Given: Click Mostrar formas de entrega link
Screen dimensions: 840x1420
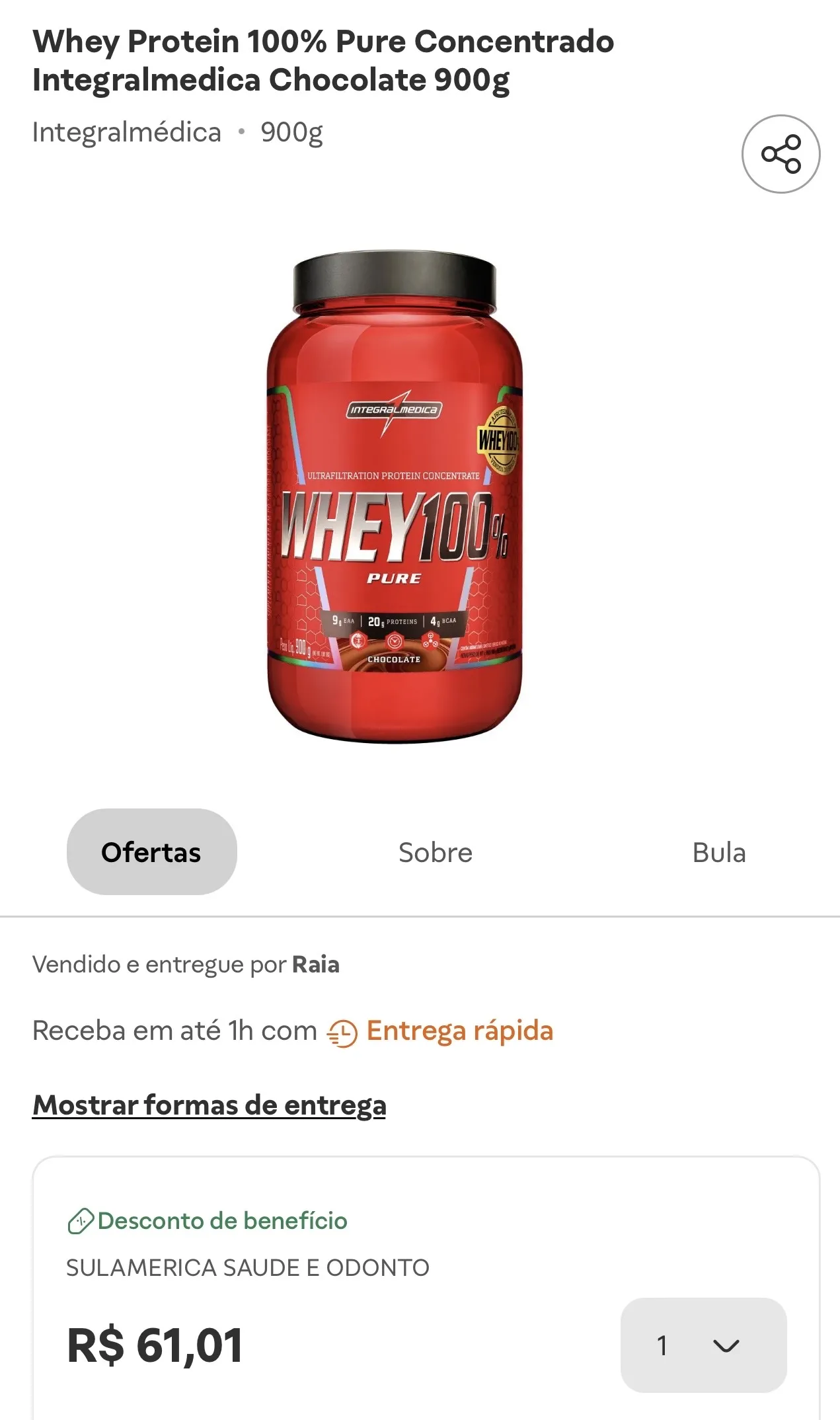Looking at the screenshot, I should coord(210,1104).
